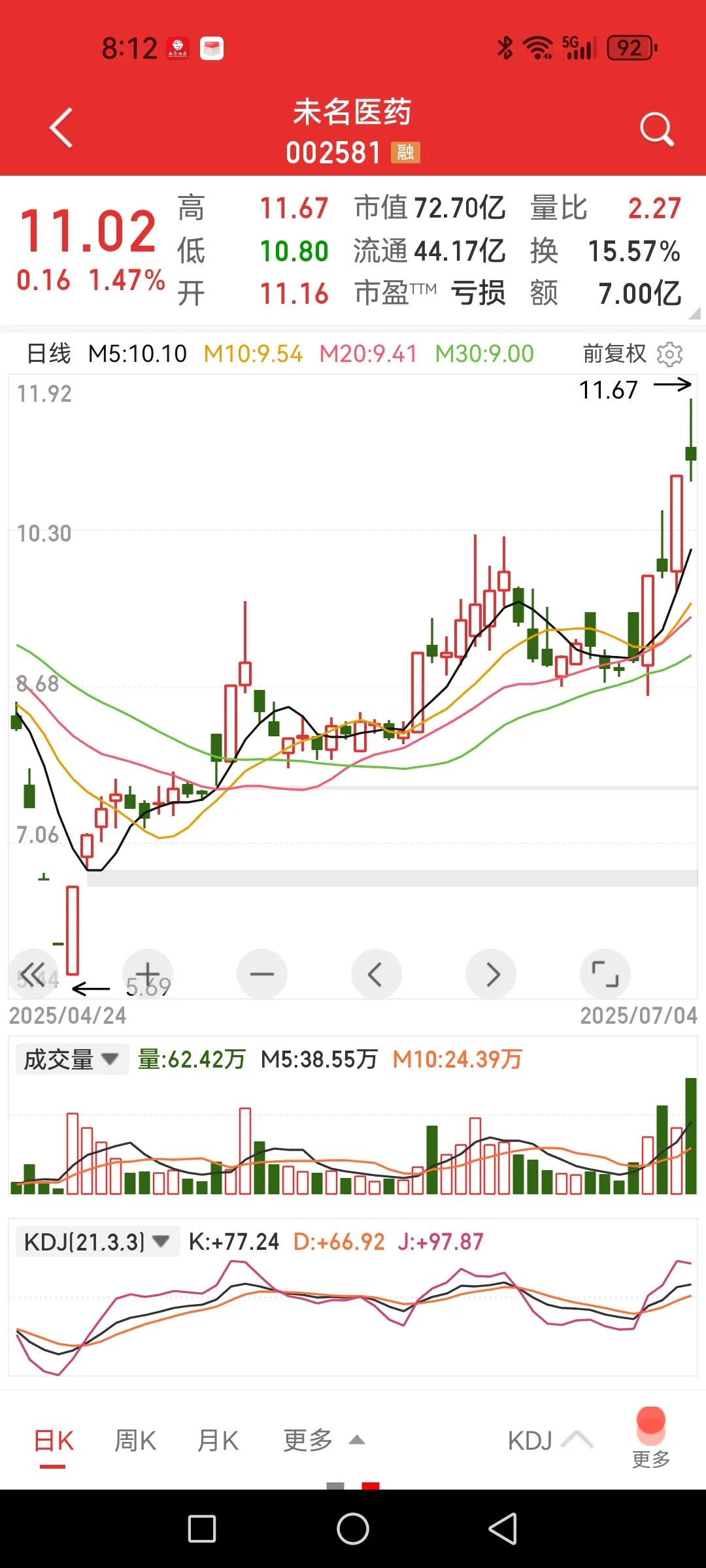Move chart right with the arrow button
Screen dimensions: 706x1568
point(491,974)
